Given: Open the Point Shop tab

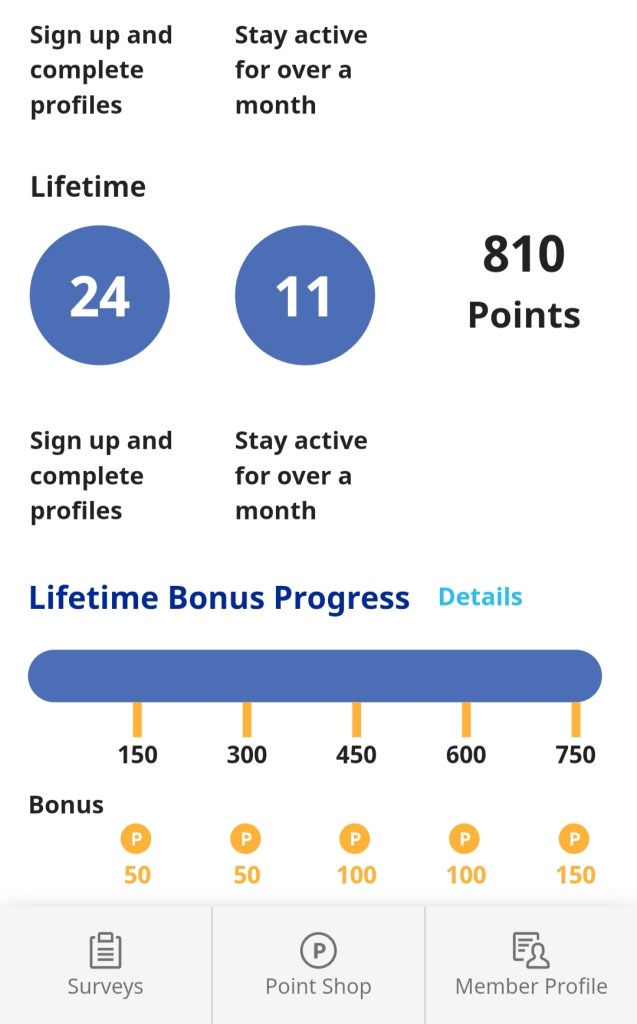Looking at the screenshot, I should (318, 965).
